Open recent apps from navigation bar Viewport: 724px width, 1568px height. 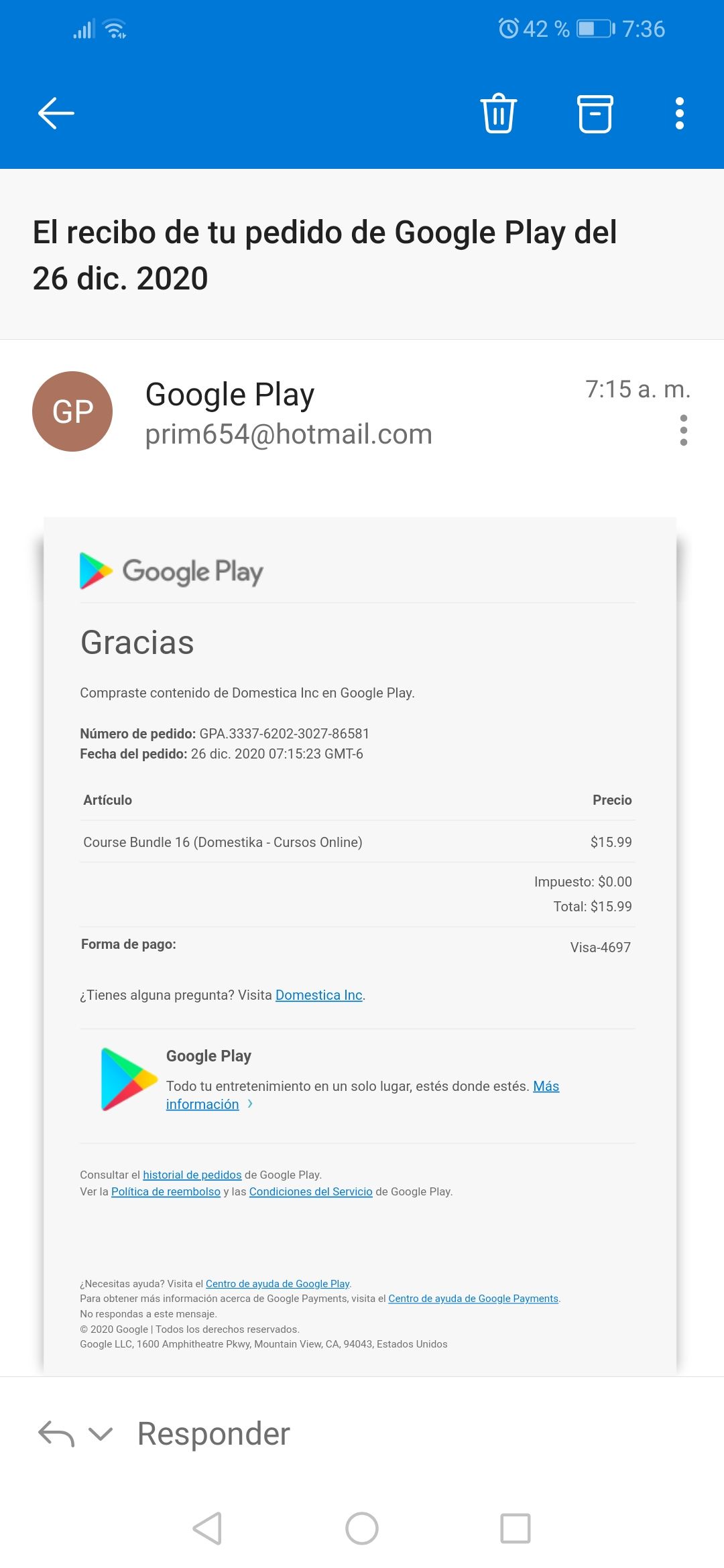pos(516,1528)
